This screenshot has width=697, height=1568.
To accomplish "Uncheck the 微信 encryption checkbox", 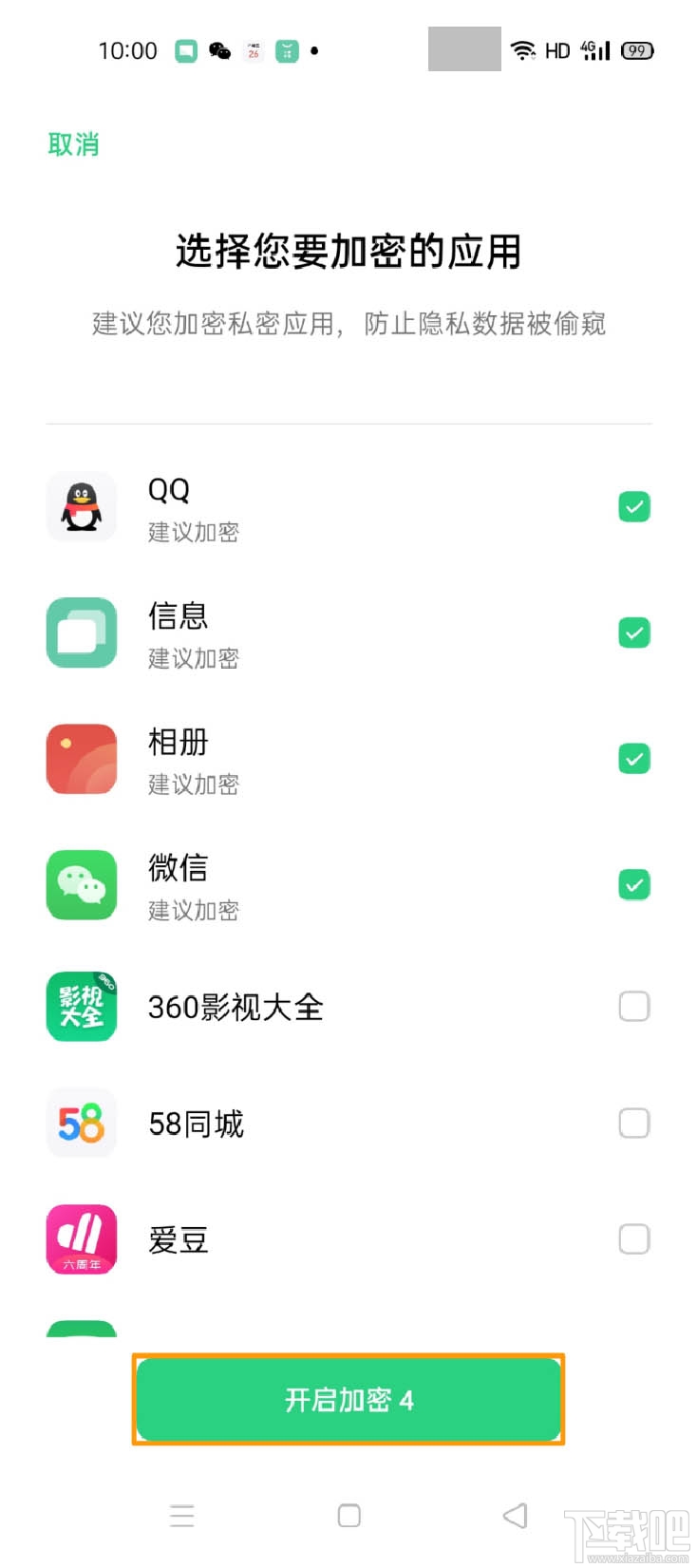I will 633,884.
